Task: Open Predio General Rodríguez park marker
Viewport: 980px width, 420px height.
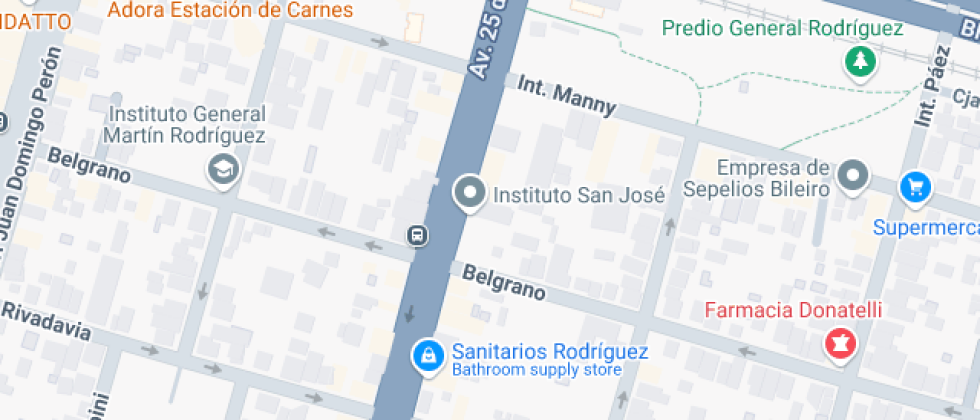Action: point(859,62)
